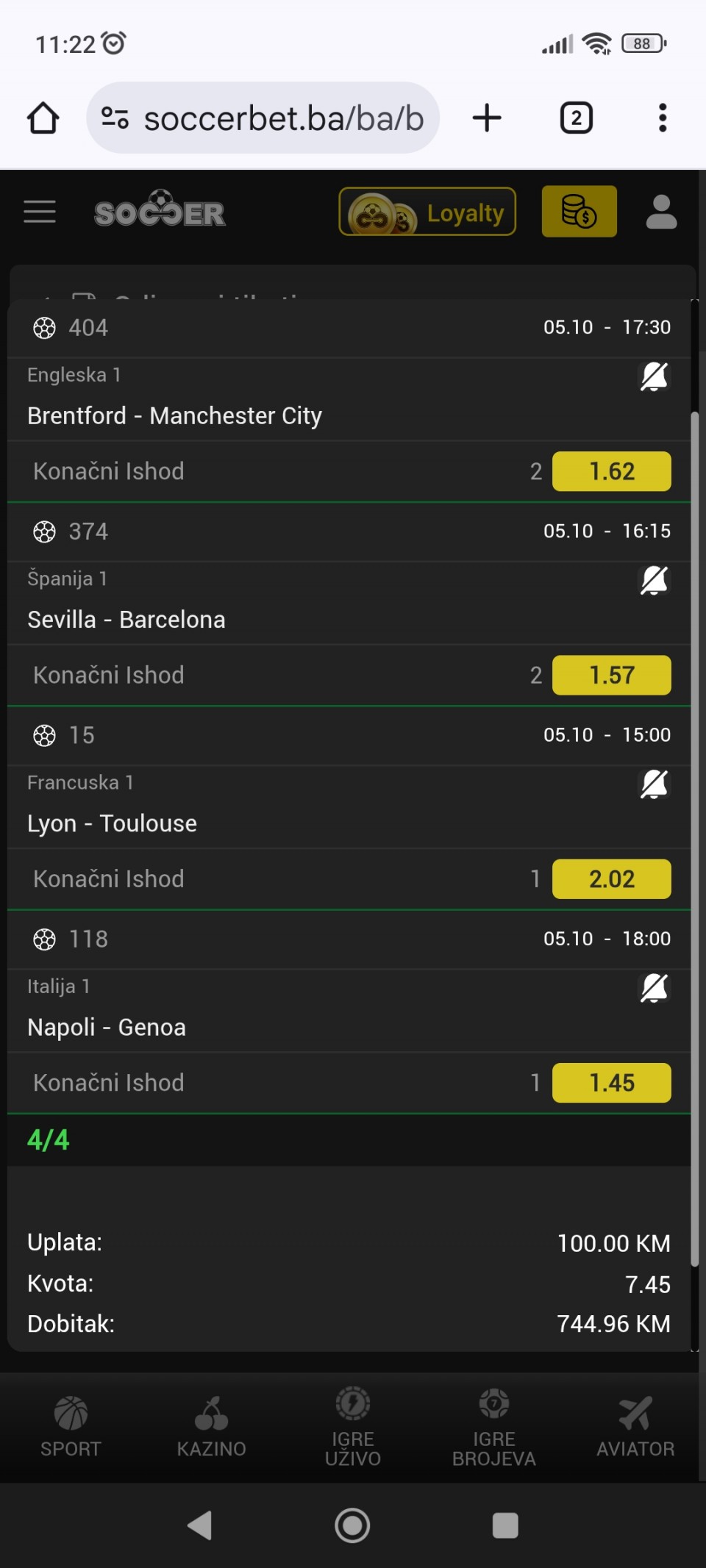This screenshot has height=1568, width=706.
Task: Toggle notification bell for Brentford - Manchester City
Action: pyautogui.click(x=654, y=377)
